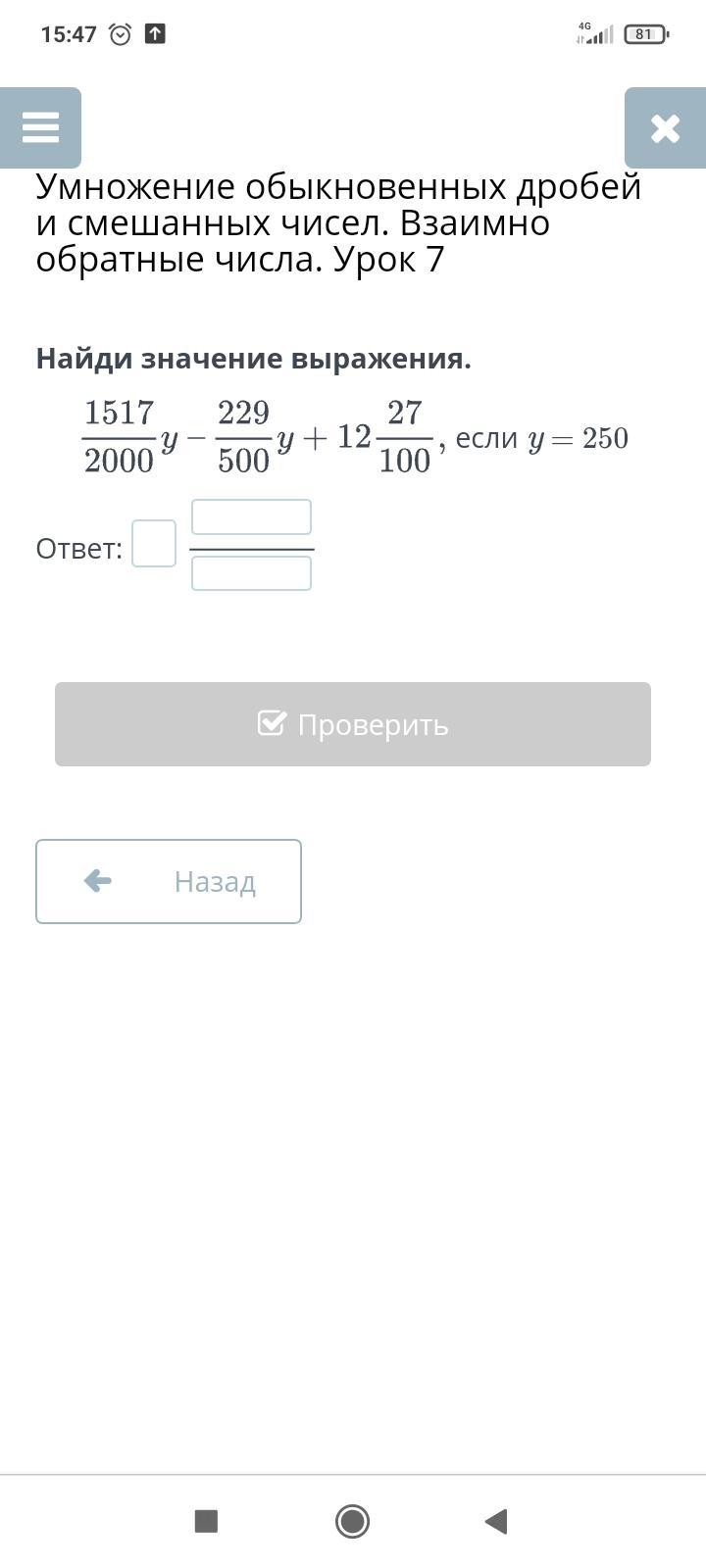This screenshot has width=706, height=1568.
Task: Tap the system back triangle
Action: tap(496, 1521)
